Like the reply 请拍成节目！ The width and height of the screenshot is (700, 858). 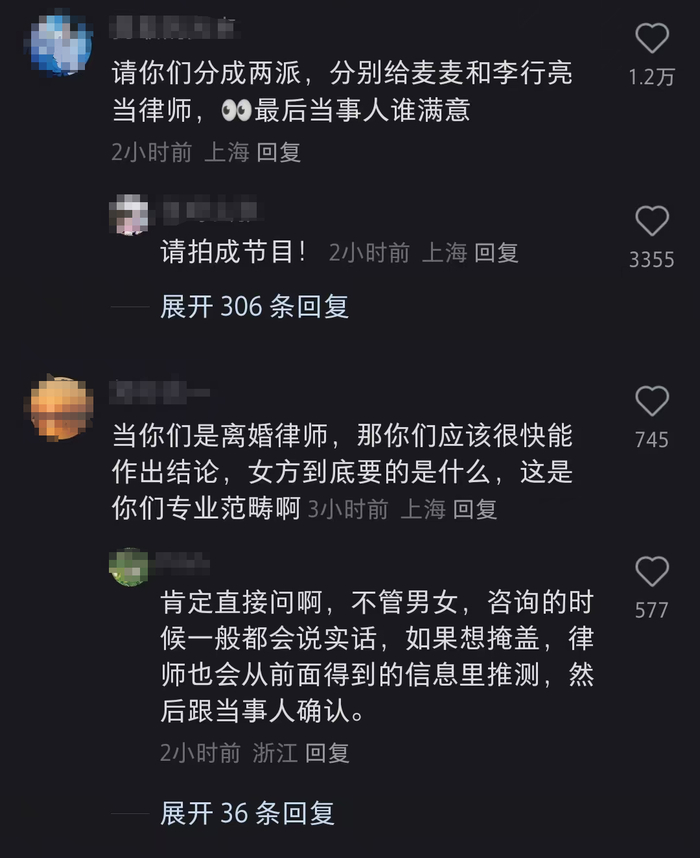pos(652,221)
